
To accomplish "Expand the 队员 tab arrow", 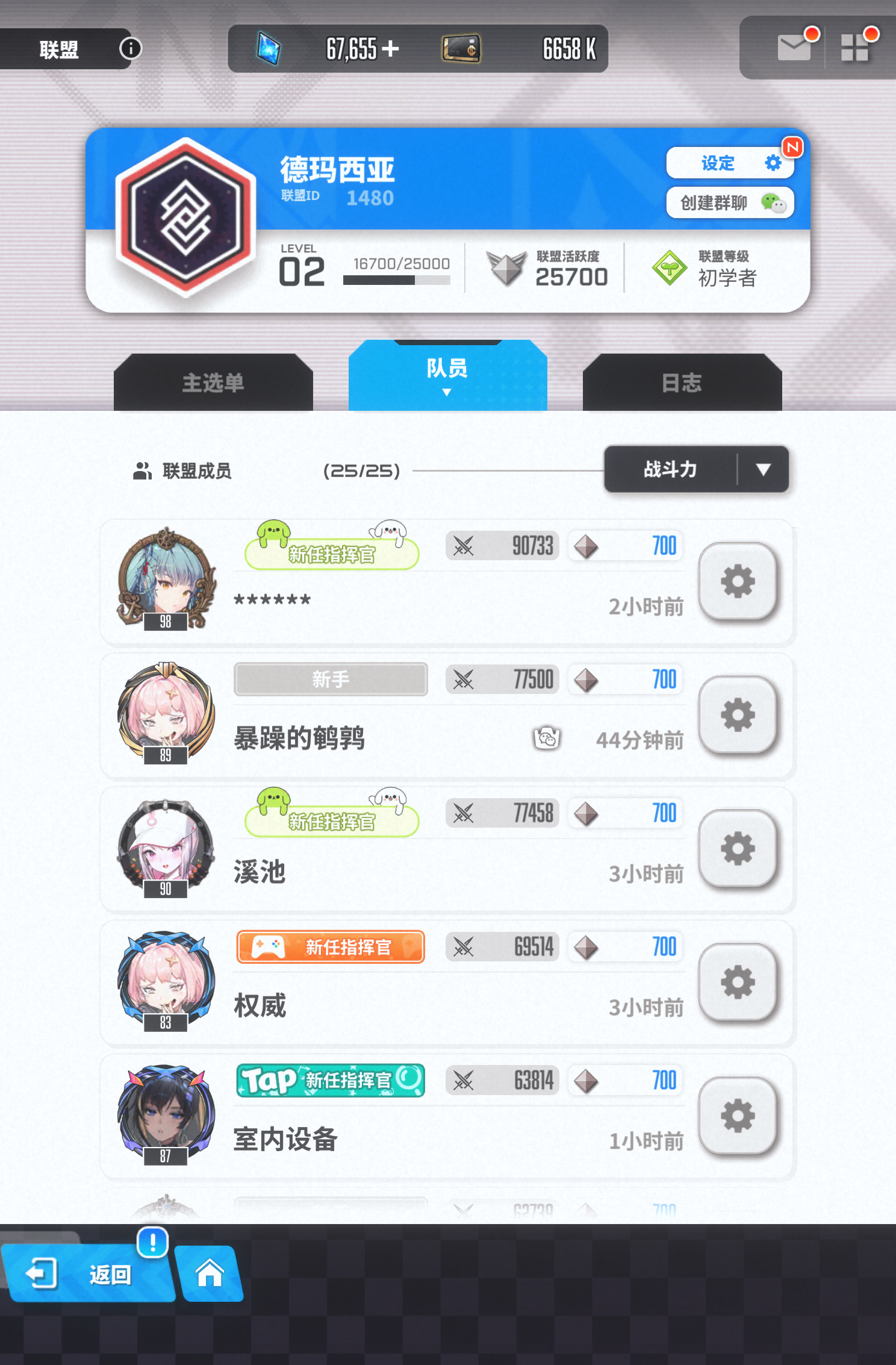I will coord(447,392).
